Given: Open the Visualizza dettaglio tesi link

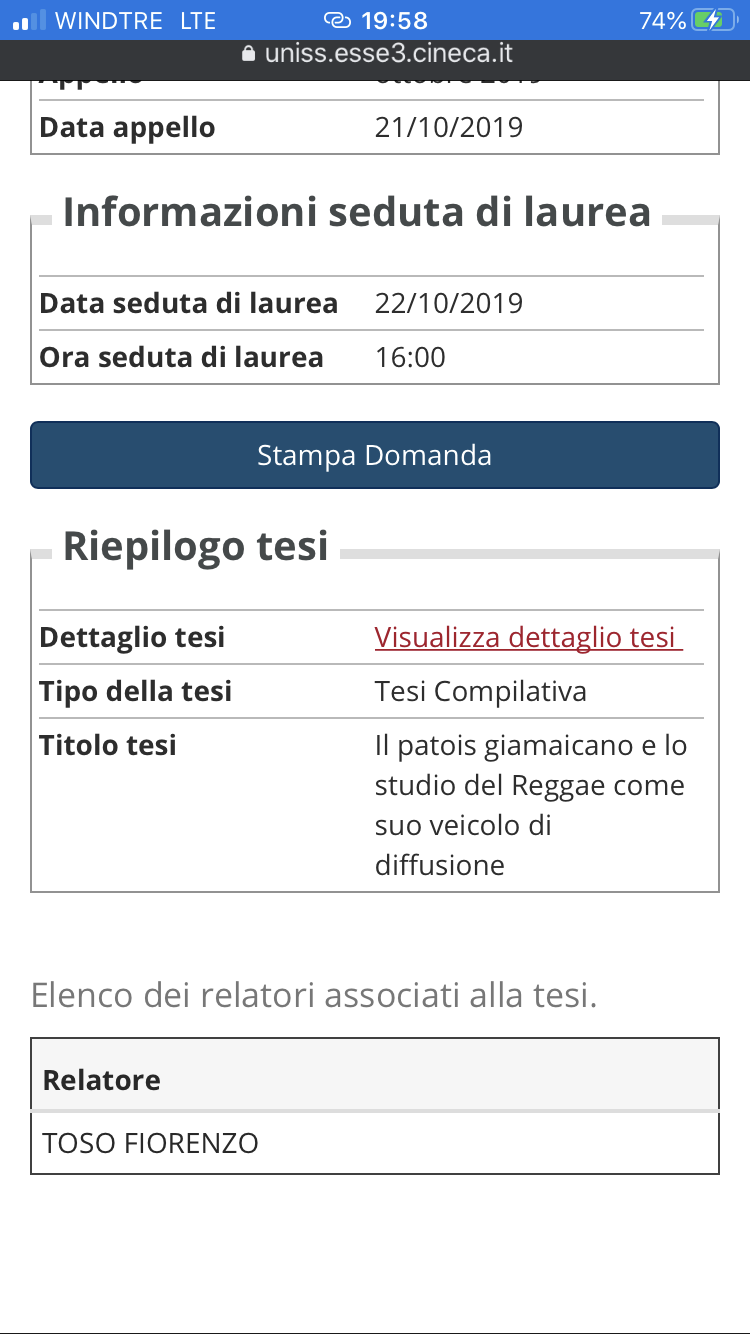Looking at the screenshot, I should 527,637.
